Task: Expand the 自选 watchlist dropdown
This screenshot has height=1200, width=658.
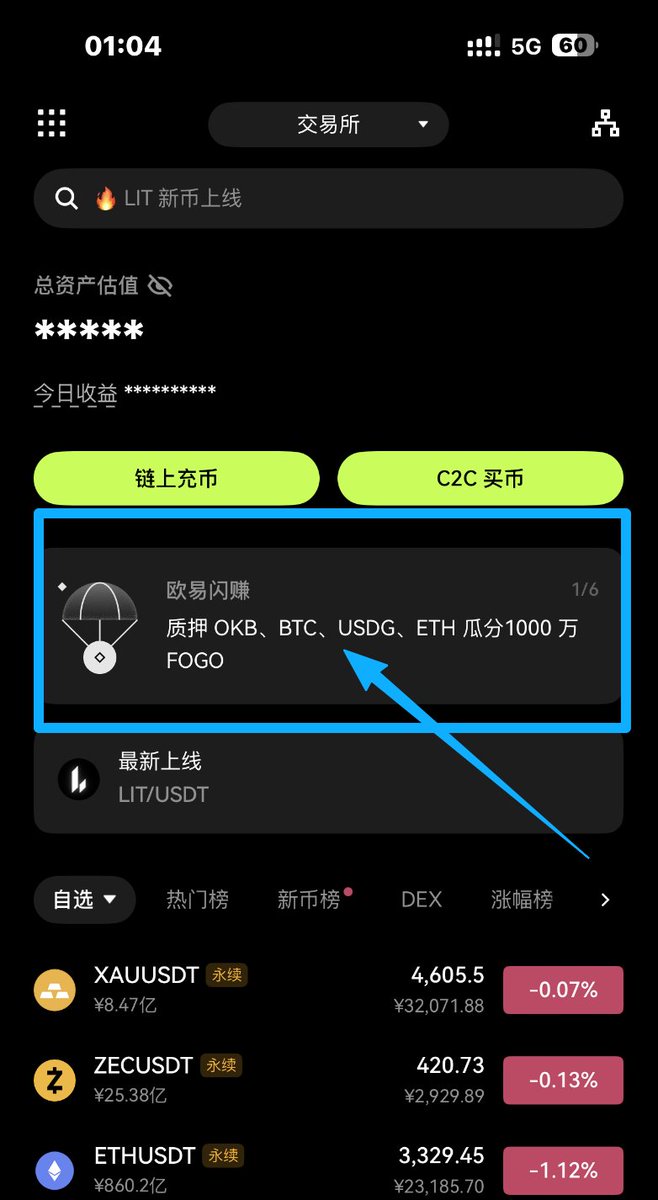Action: pos(84,899)
